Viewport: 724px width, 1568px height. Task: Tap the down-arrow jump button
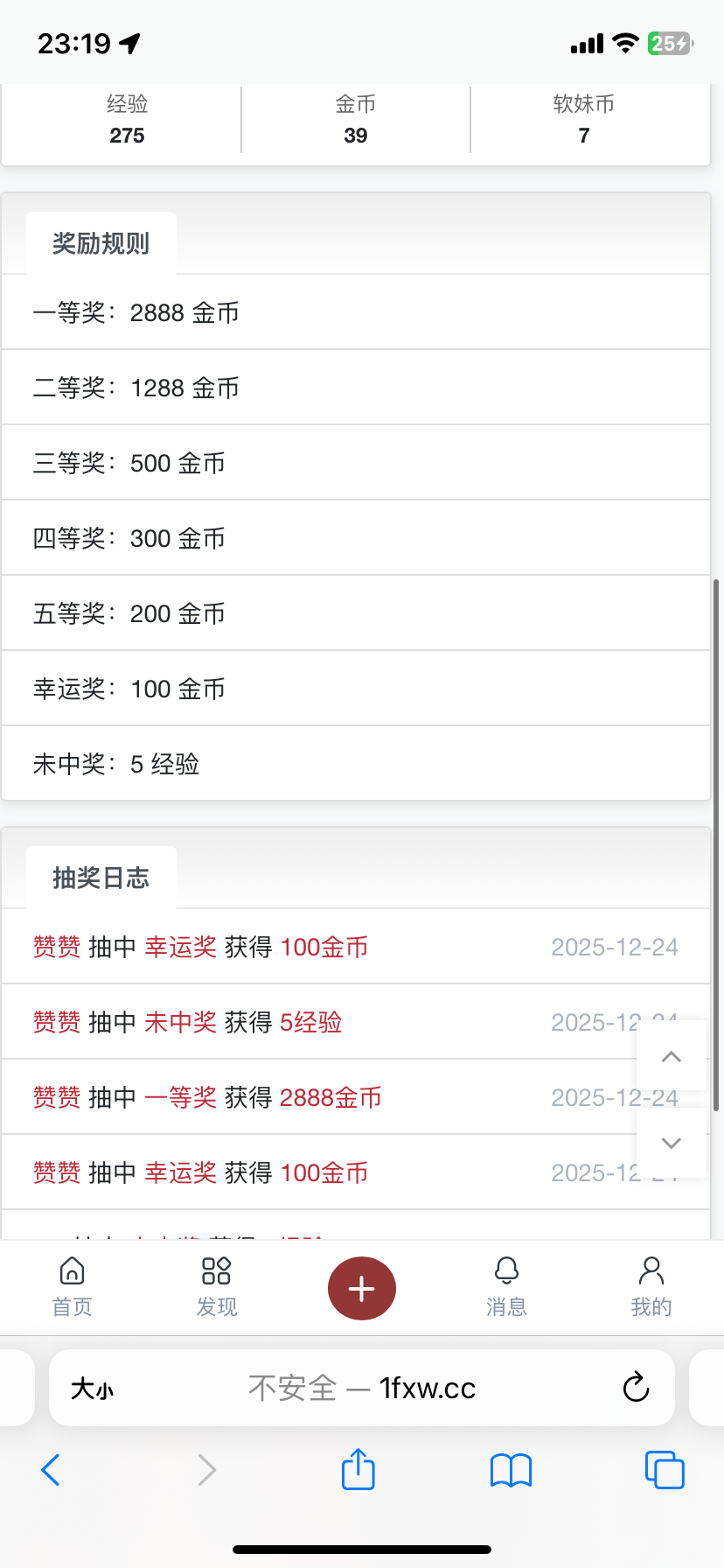(672, 1143)
